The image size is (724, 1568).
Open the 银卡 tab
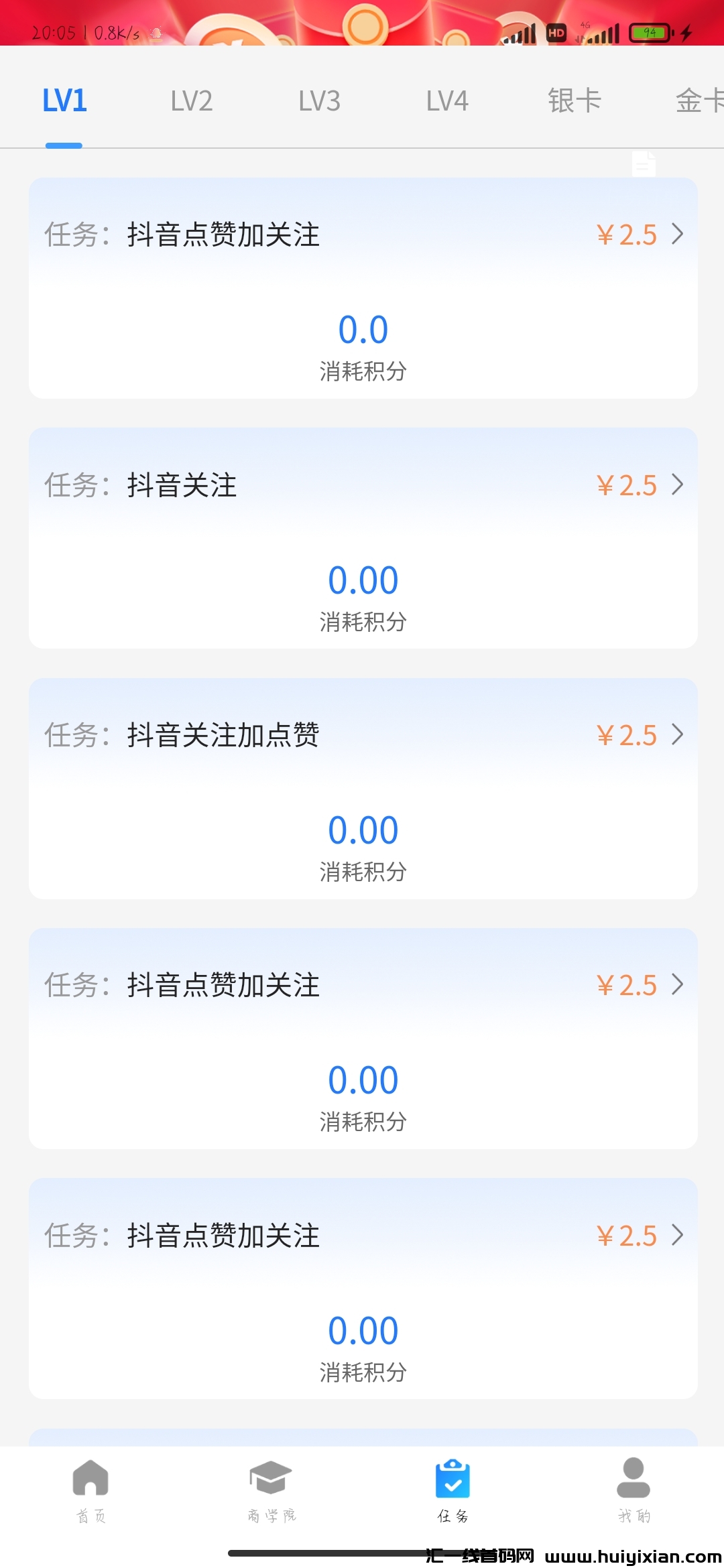pos(575,101)
